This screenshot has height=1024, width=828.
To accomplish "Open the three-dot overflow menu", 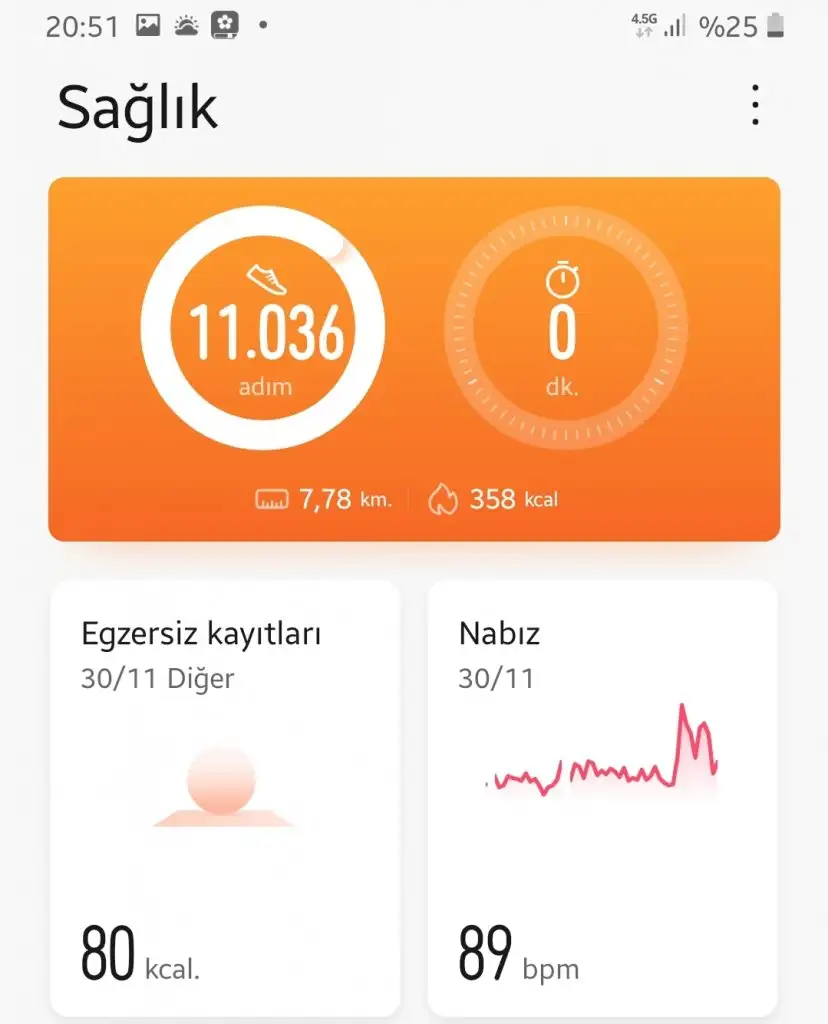I will (755, 105).
